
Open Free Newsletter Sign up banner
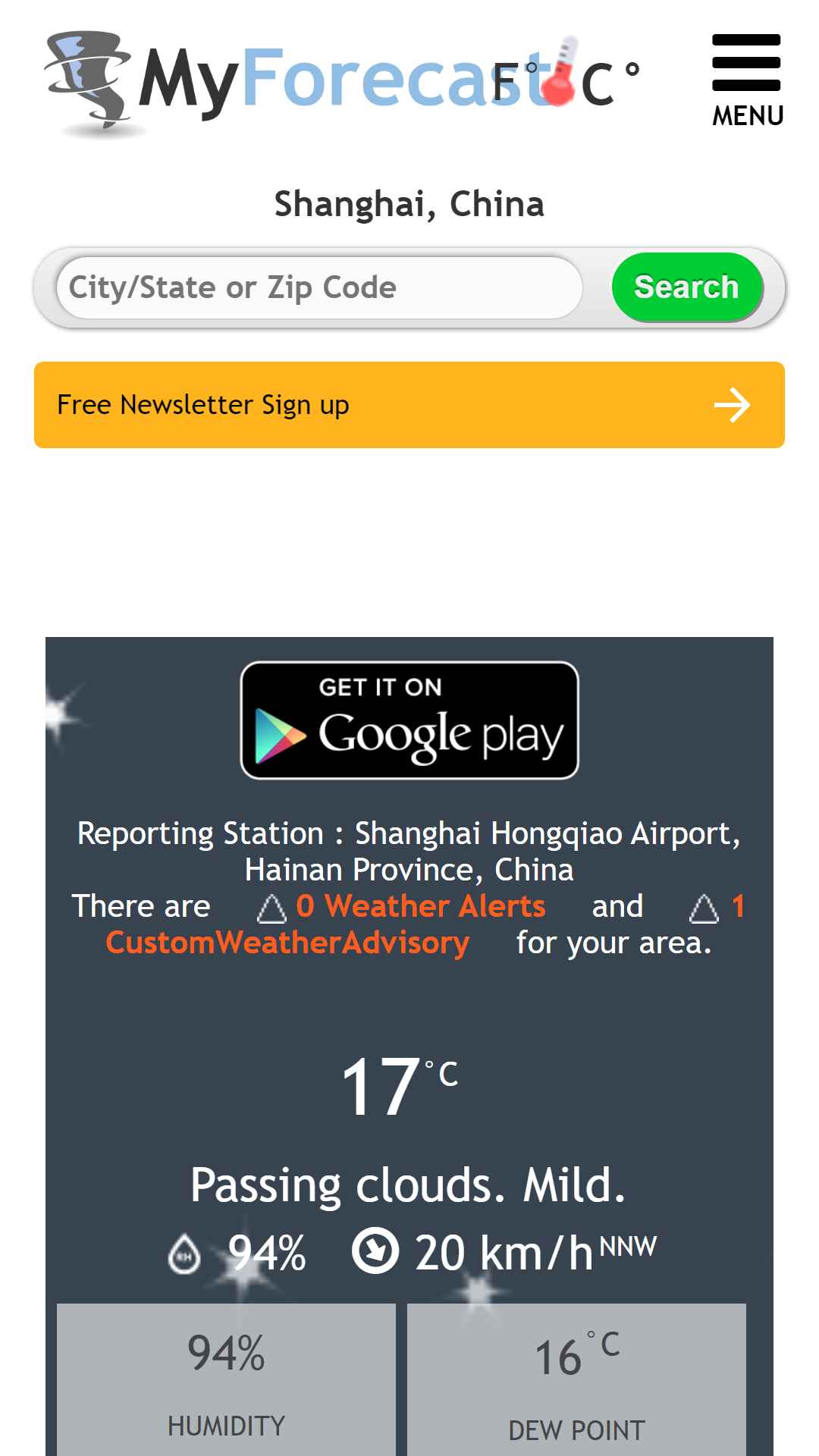click(409, 405)
